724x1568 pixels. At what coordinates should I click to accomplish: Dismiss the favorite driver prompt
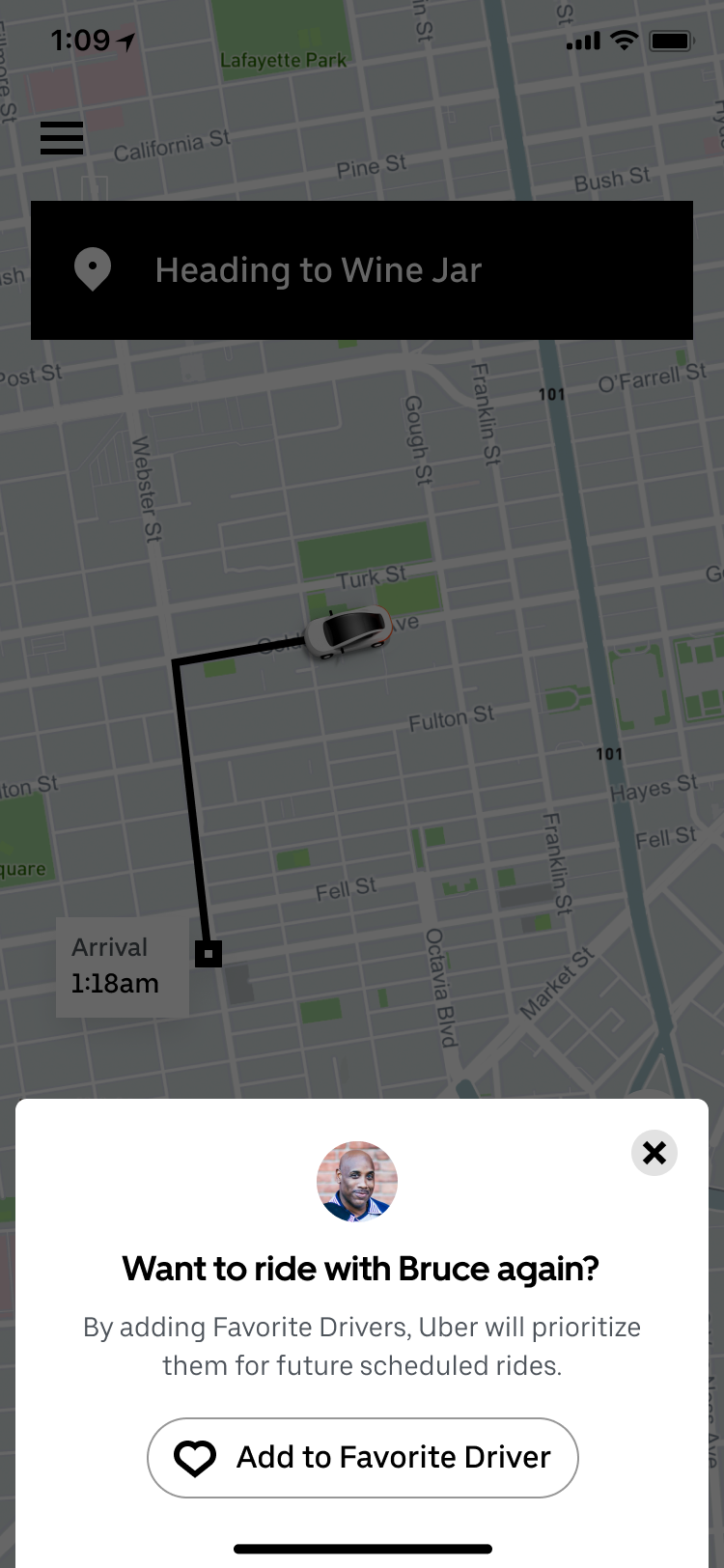tap(654, 1153)
